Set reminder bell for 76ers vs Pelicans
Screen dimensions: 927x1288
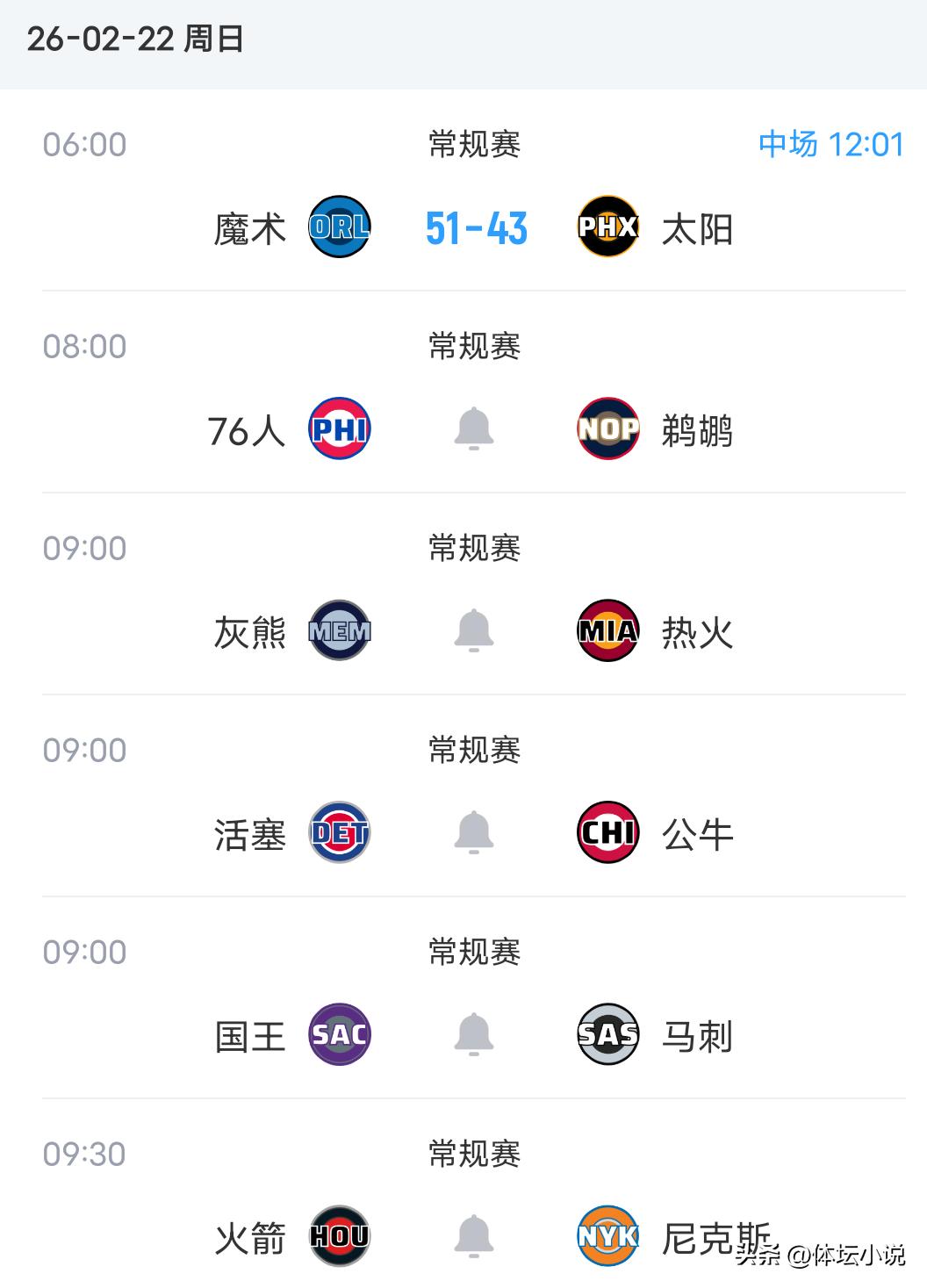click(474, 428)
